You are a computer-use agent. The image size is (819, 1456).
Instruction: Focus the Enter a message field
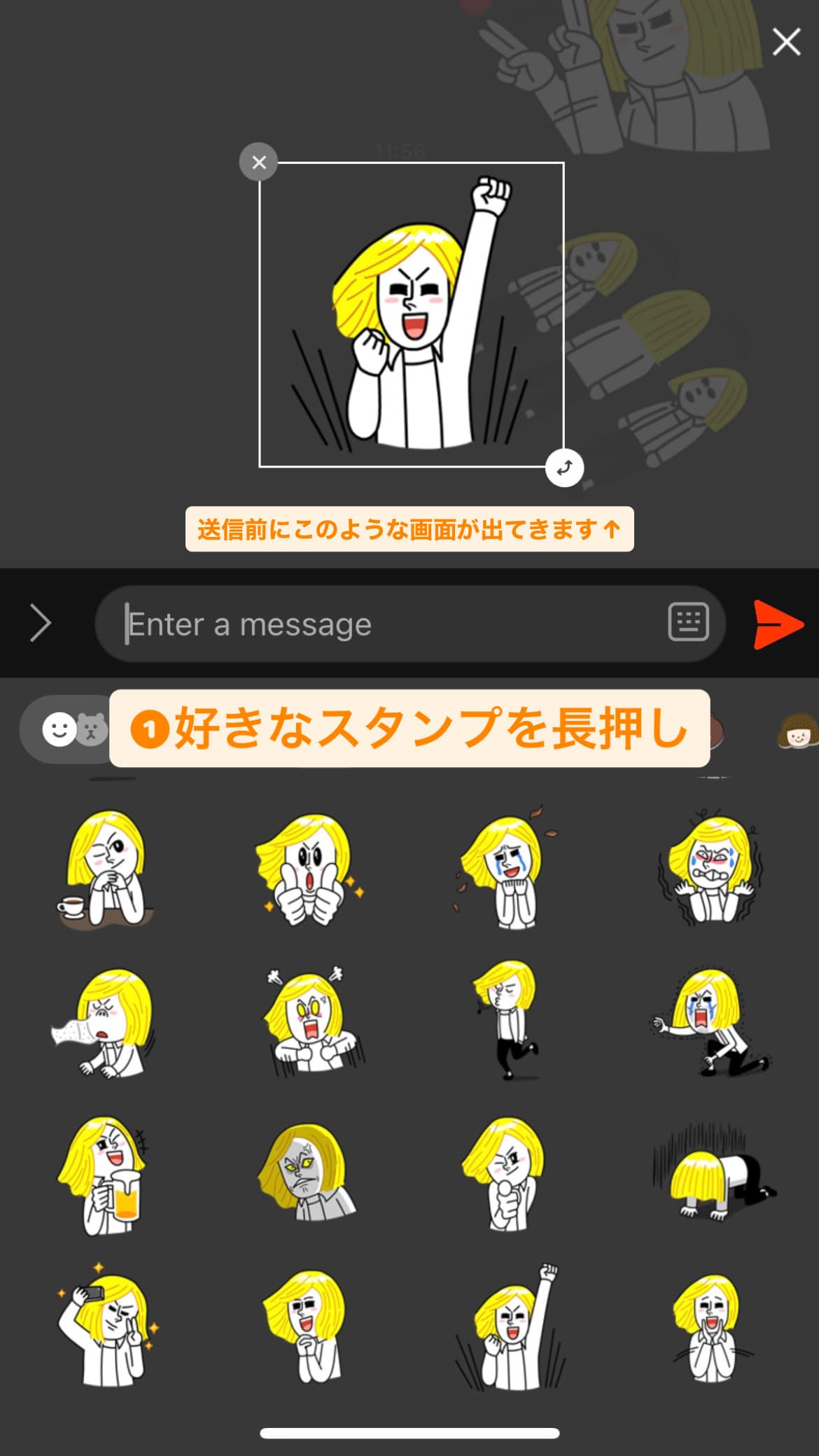point(392,624)
